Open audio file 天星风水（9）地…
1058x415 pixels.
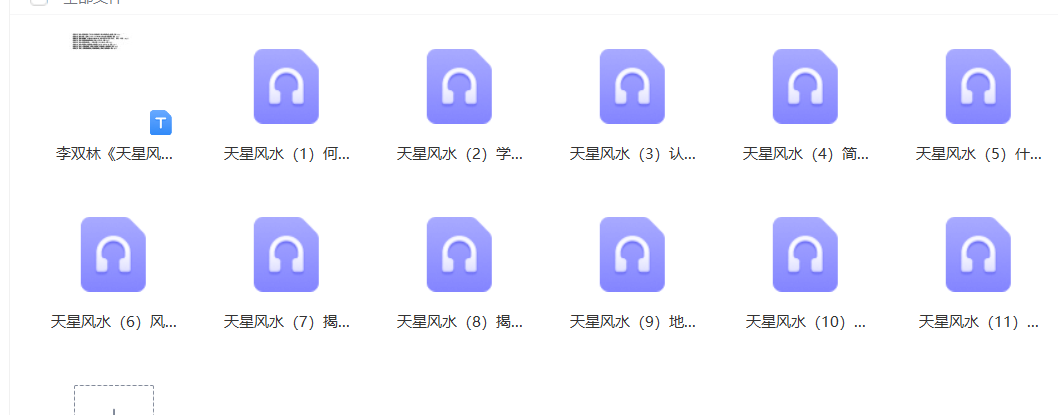click(632, 255)
